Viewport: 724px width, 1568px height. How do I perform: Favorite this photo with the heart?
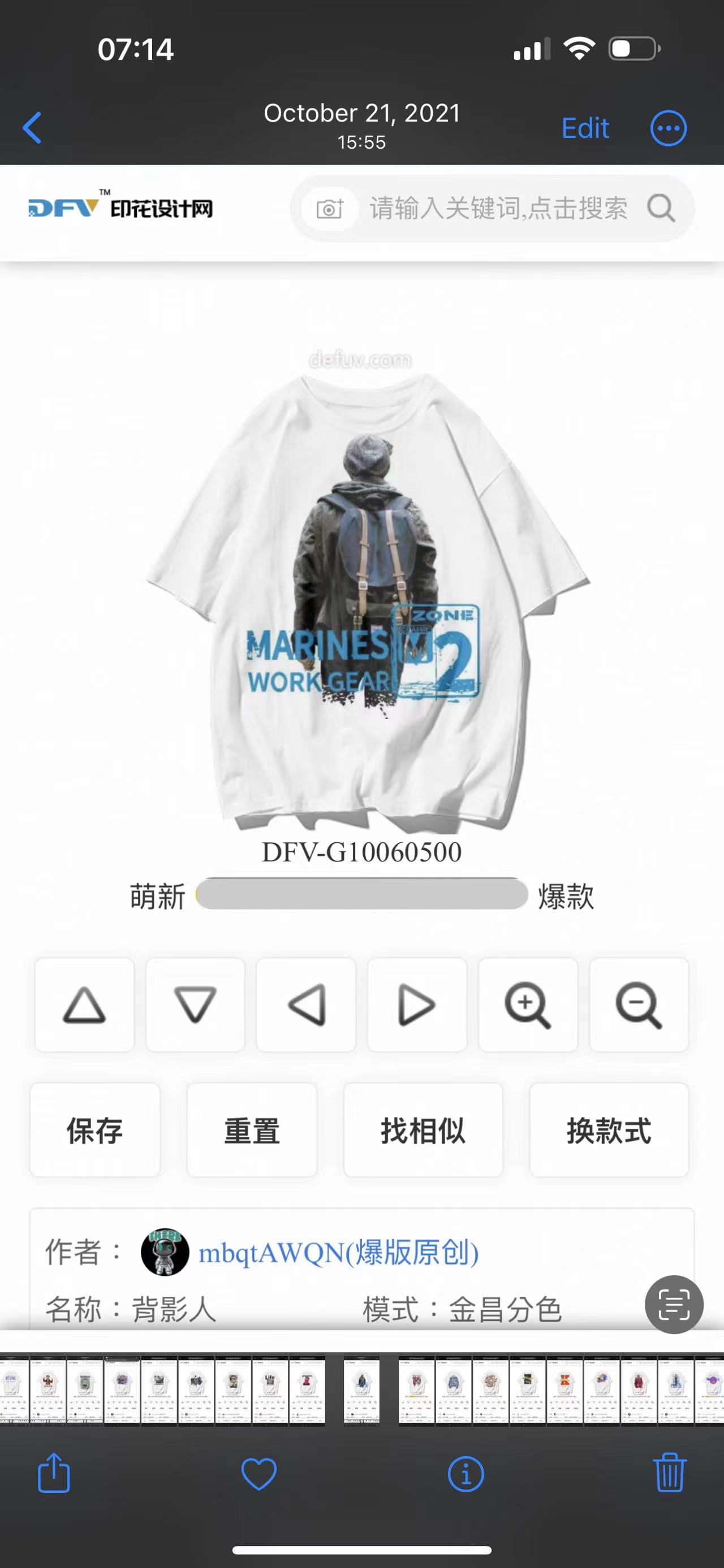259,1474
